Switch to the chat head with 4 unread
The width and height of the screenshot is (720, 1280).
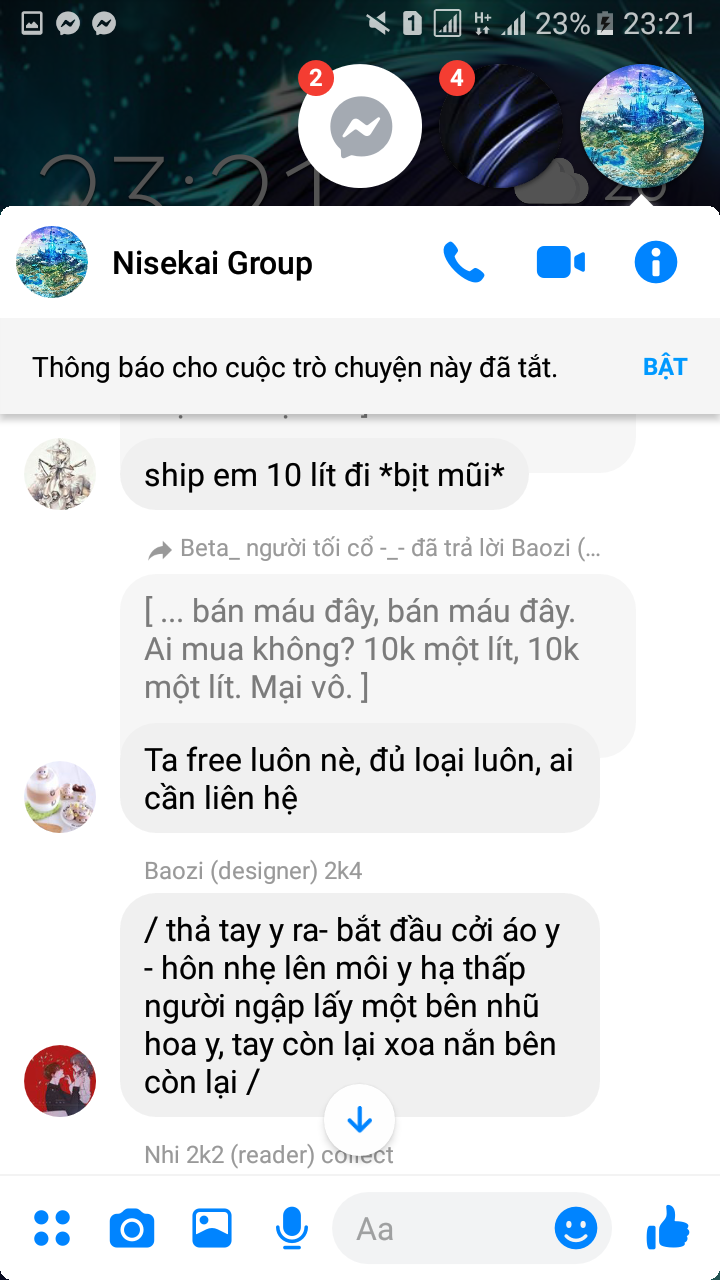[x=500, y=127]
